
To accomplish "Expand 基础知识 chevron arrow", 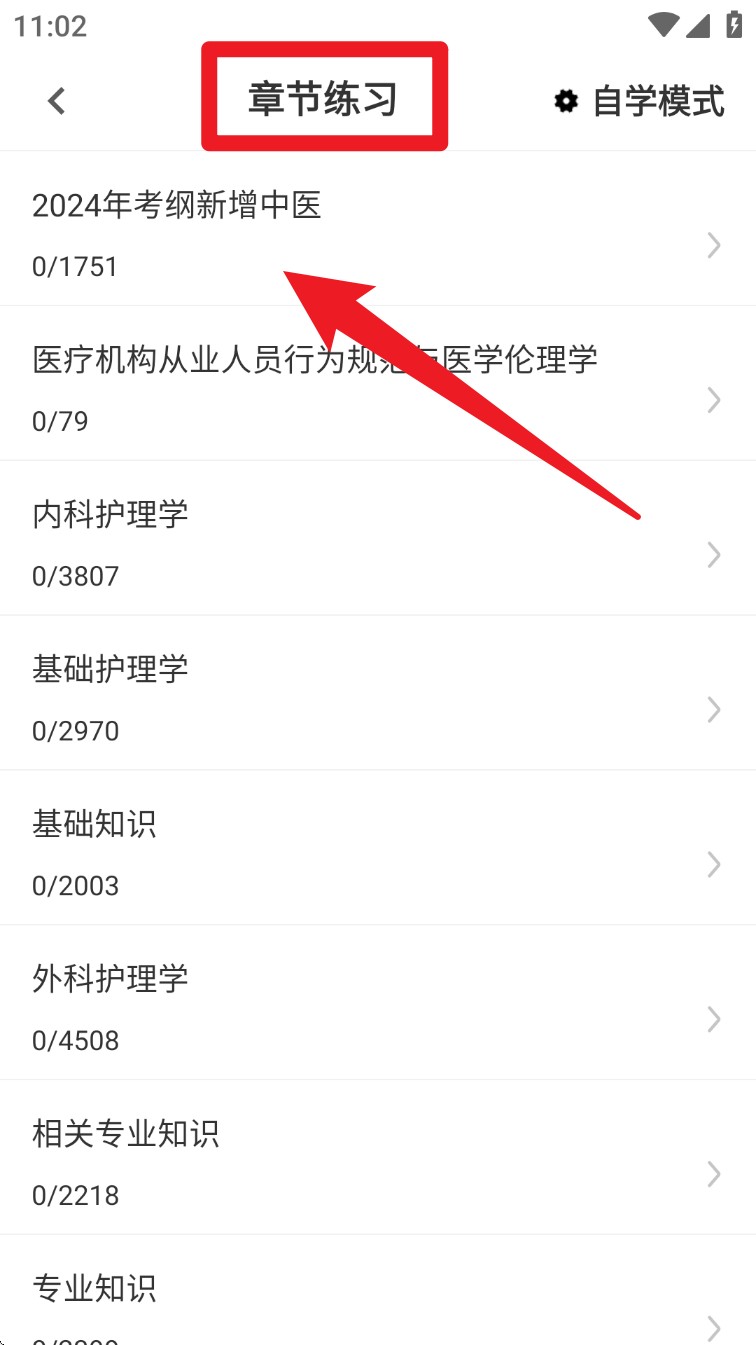I will coord(714,864).
